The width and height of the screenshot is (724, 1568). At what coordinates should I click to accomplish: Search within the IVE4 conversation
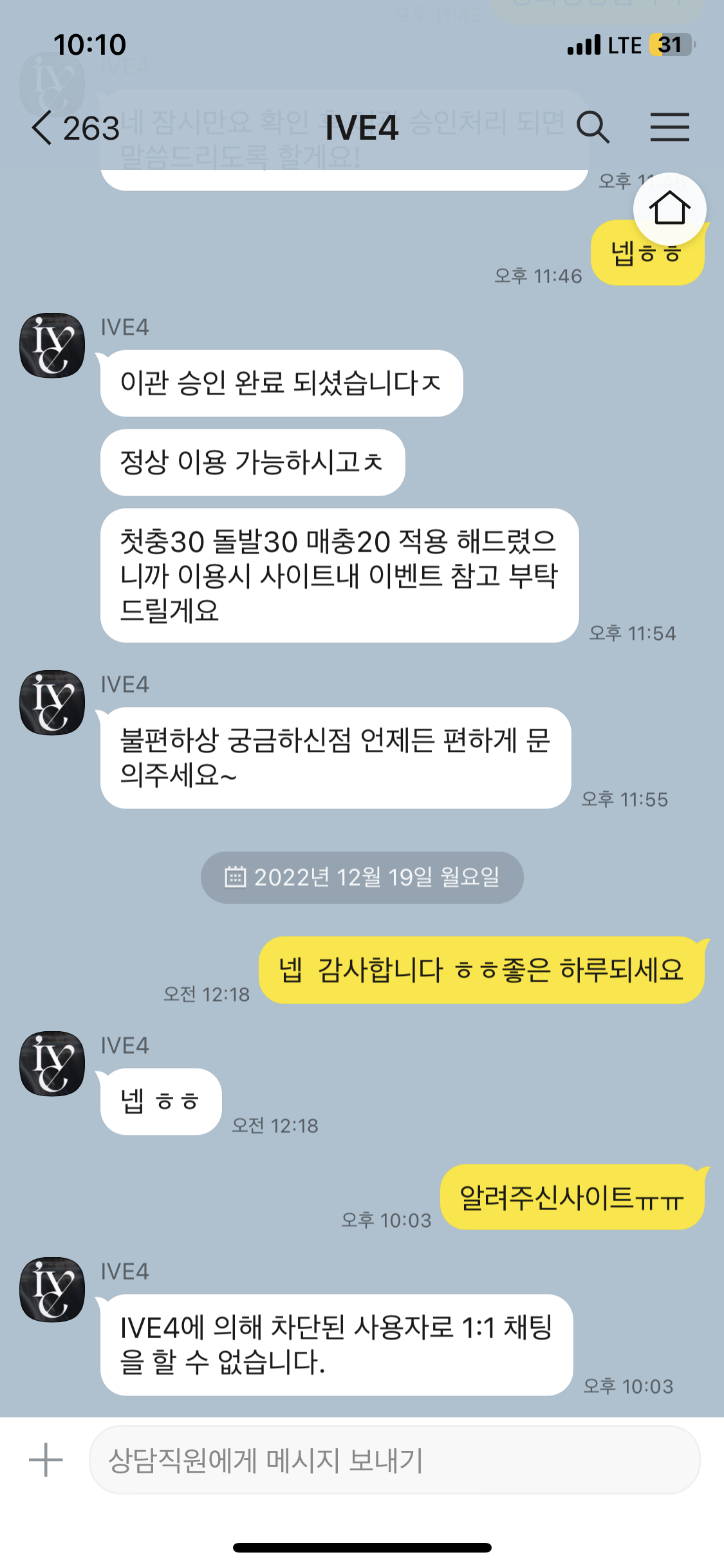coord(592,127)
